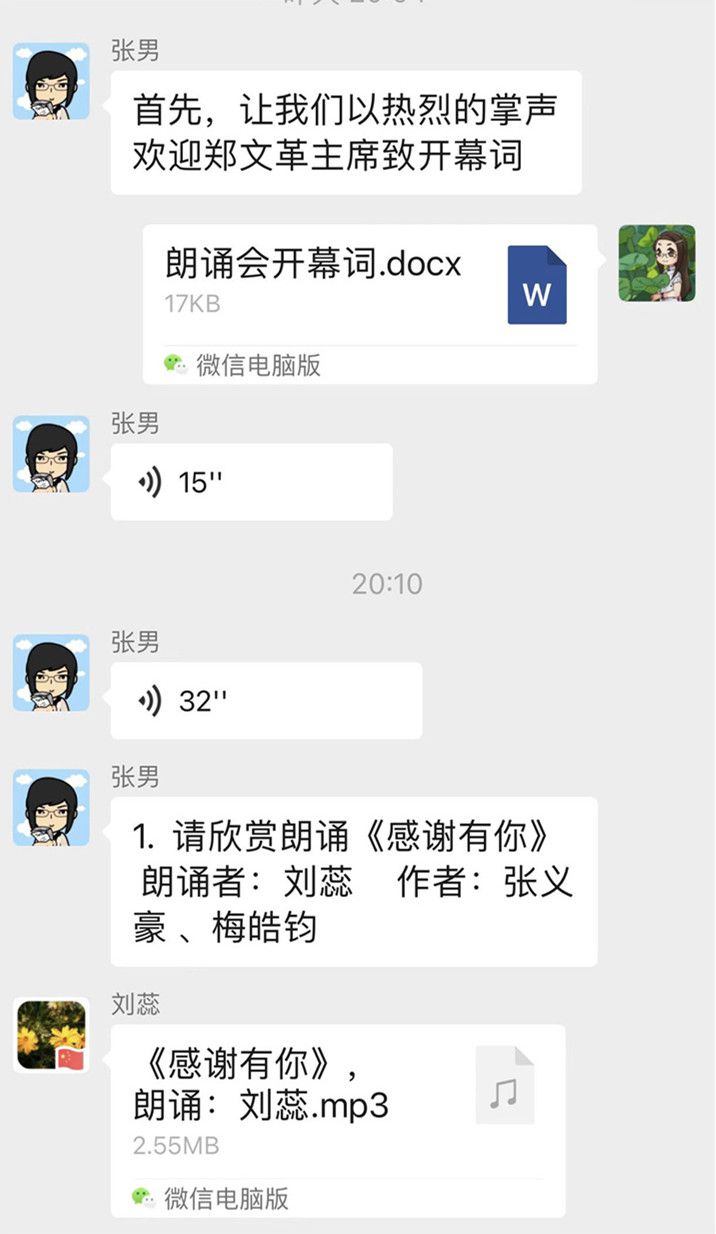
Task: Tap the sender avatar beside the docx file
Action: 656,263
